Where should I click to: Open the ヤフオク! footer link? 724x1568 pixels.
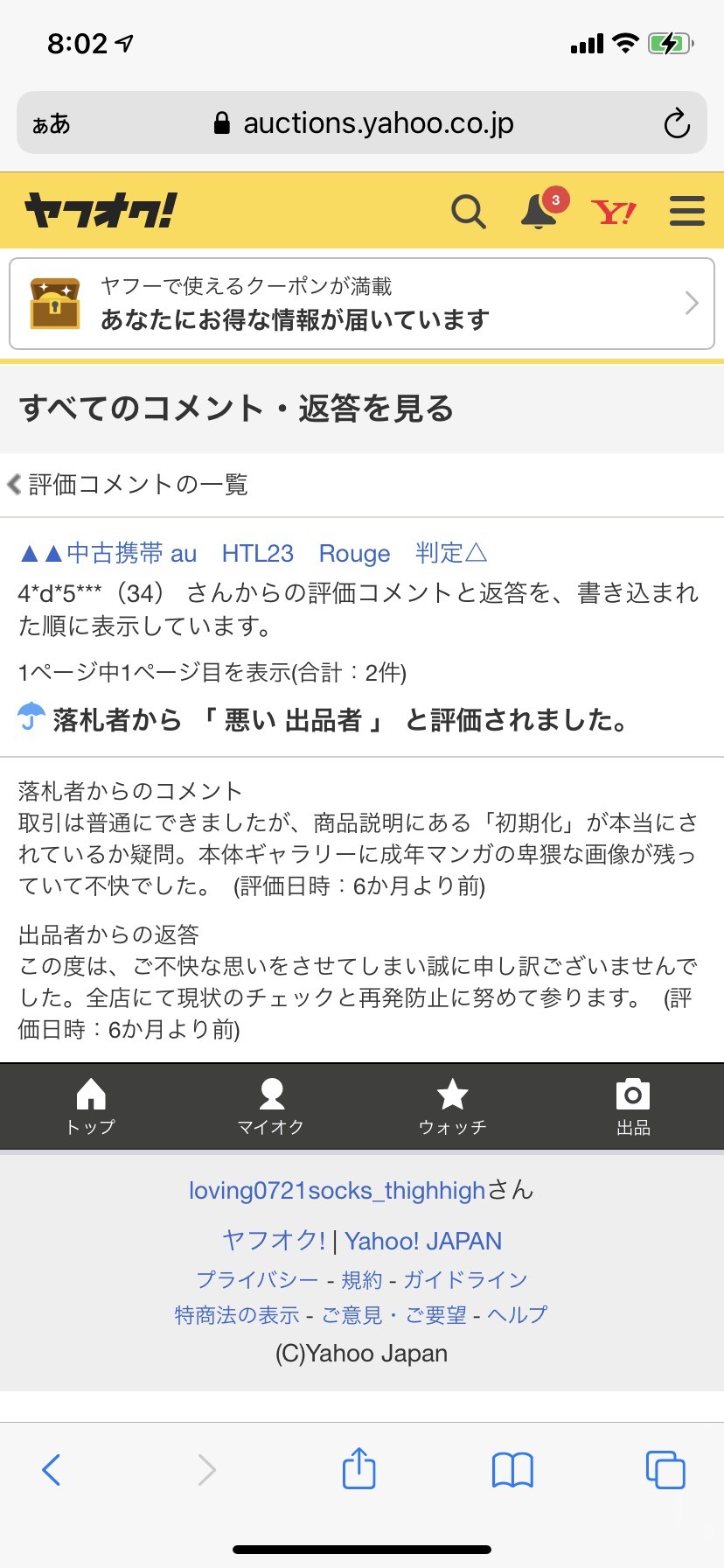pyautogui.click(x=274, y=1241)
